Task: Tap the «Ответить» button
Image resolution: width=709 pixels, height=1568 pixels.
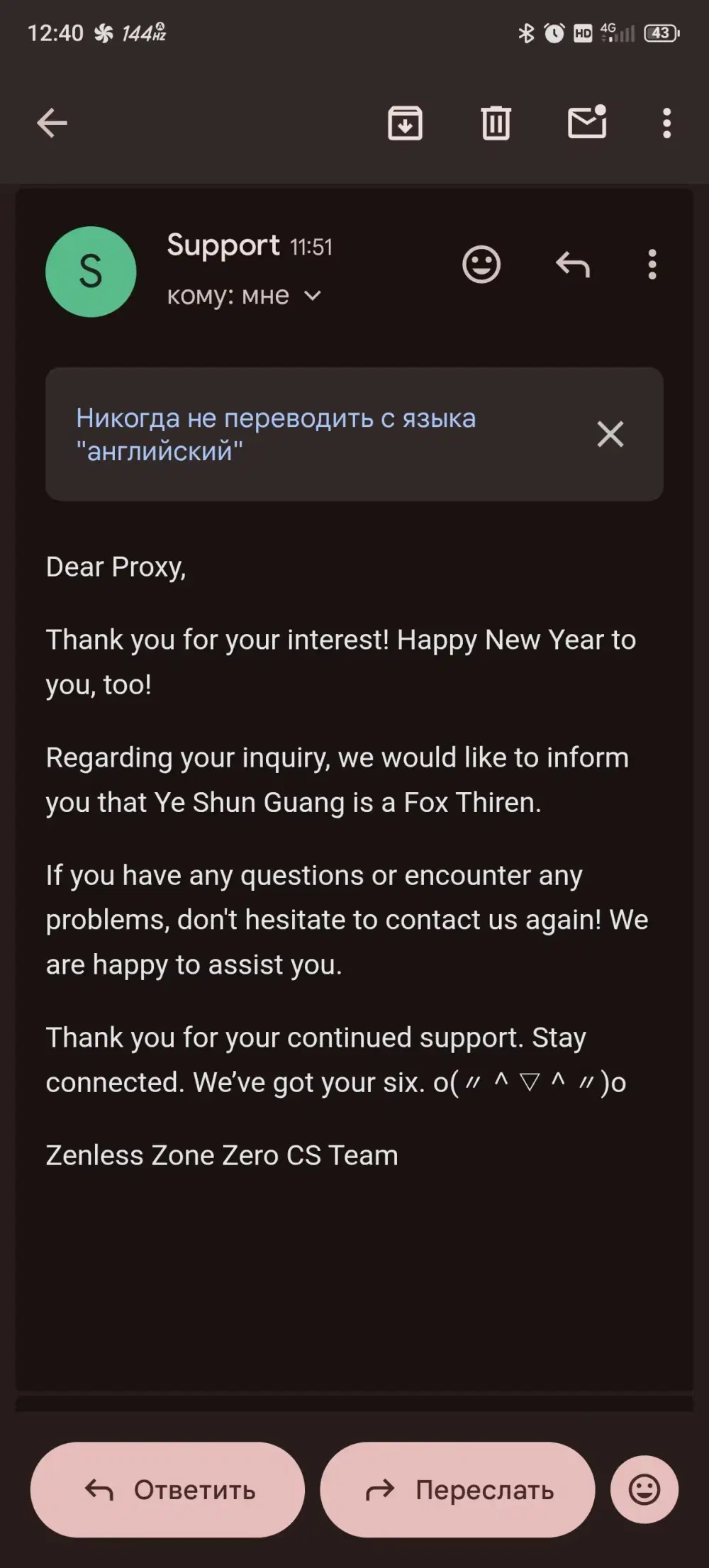Action: click(x=167, y=1489)
